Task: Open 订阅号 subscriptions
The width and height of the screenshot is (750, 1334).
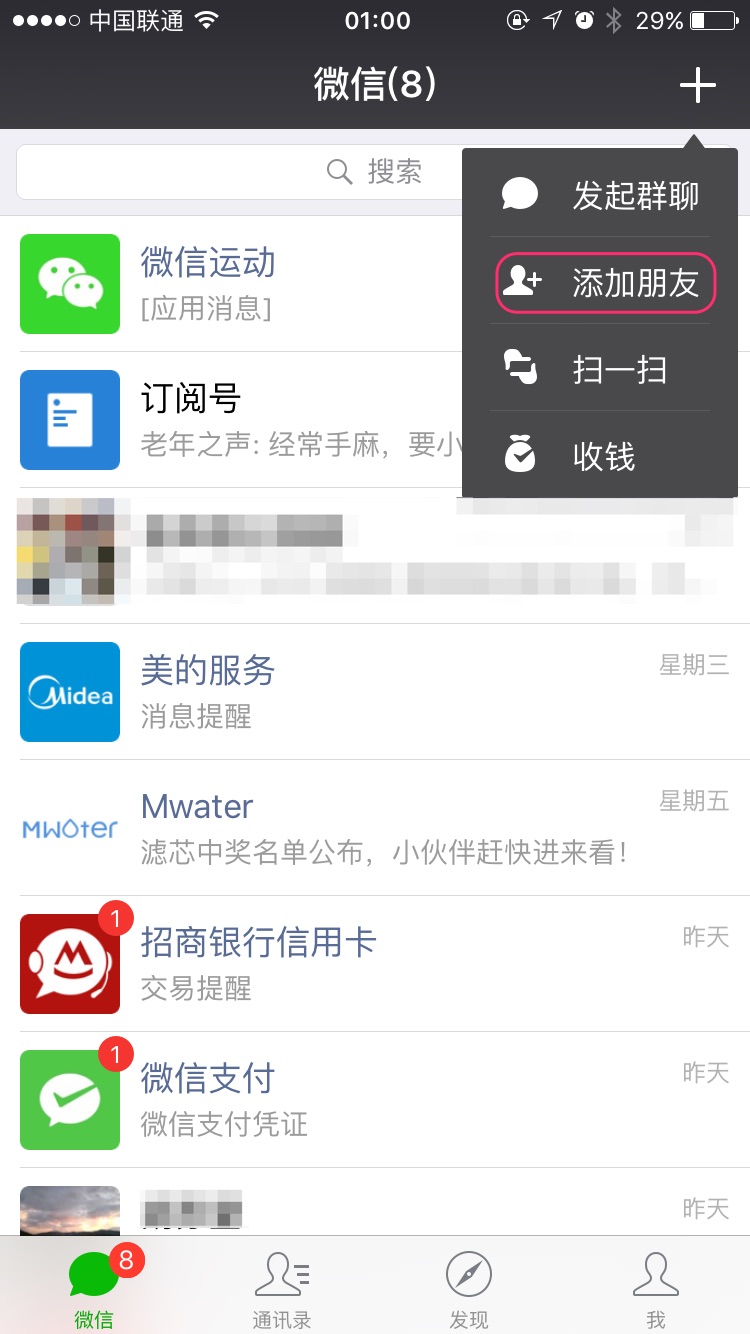Action: pos(240,419)
